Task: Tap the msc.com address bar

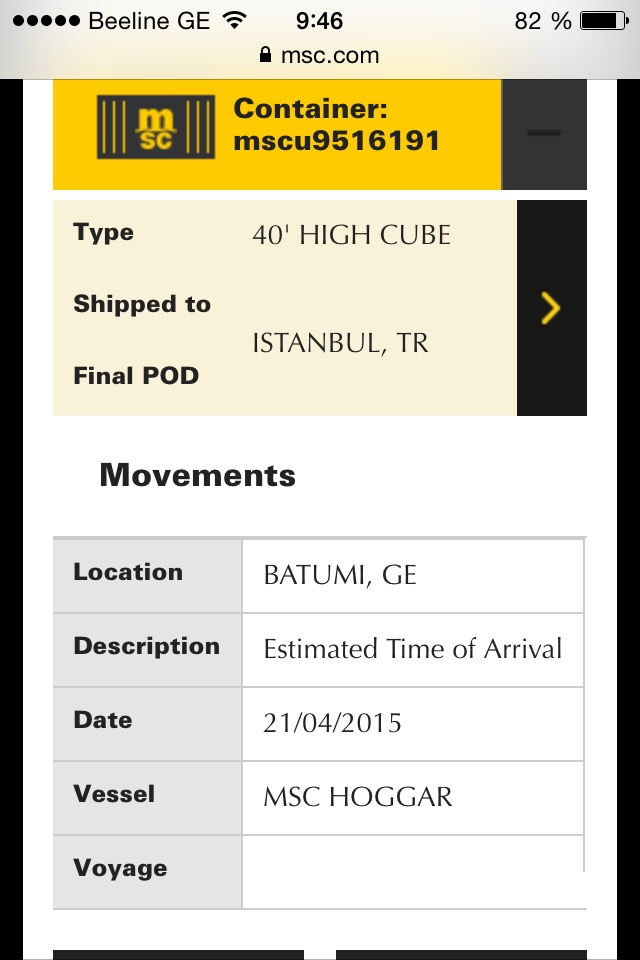Action: tap(320, 55)
